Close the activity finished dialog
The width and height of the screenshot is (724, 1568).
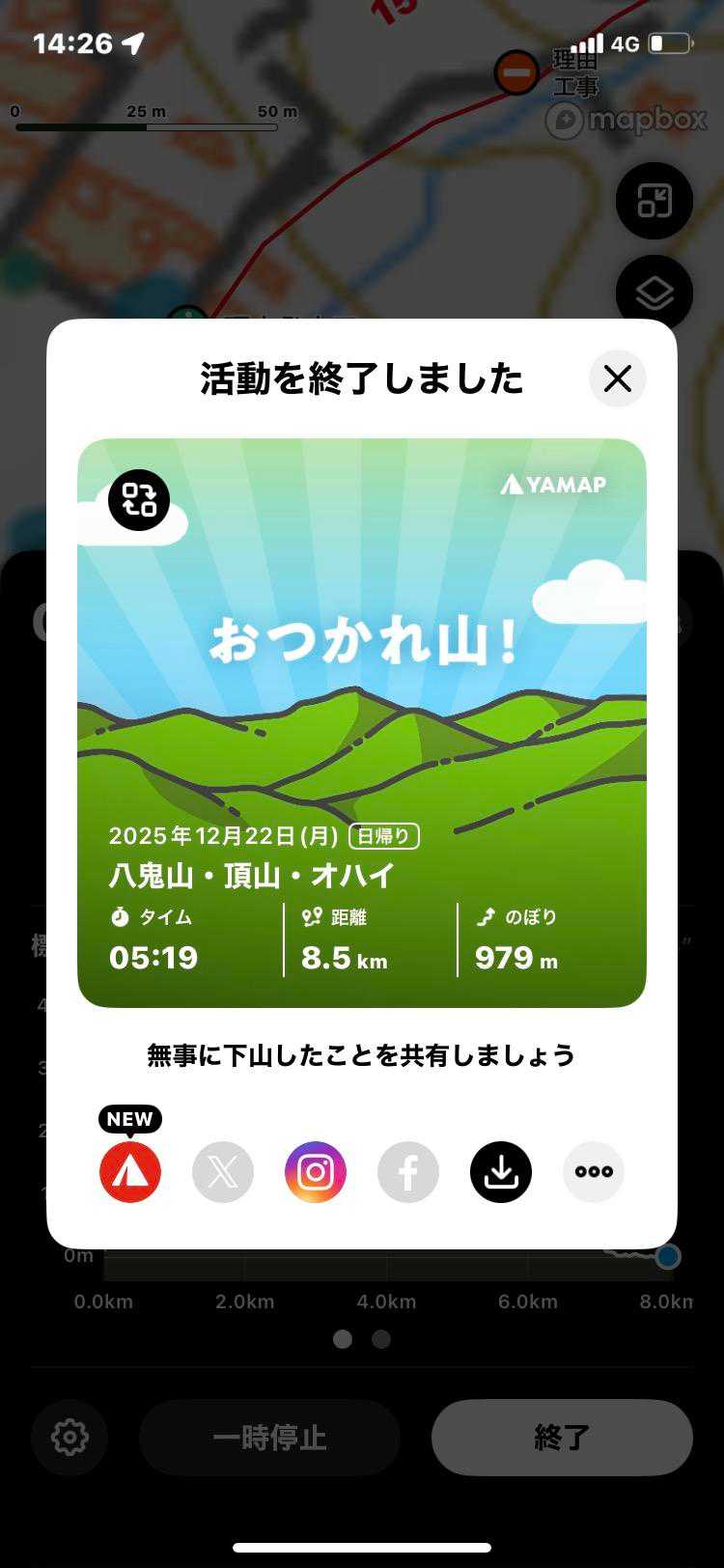click(618, 378)
